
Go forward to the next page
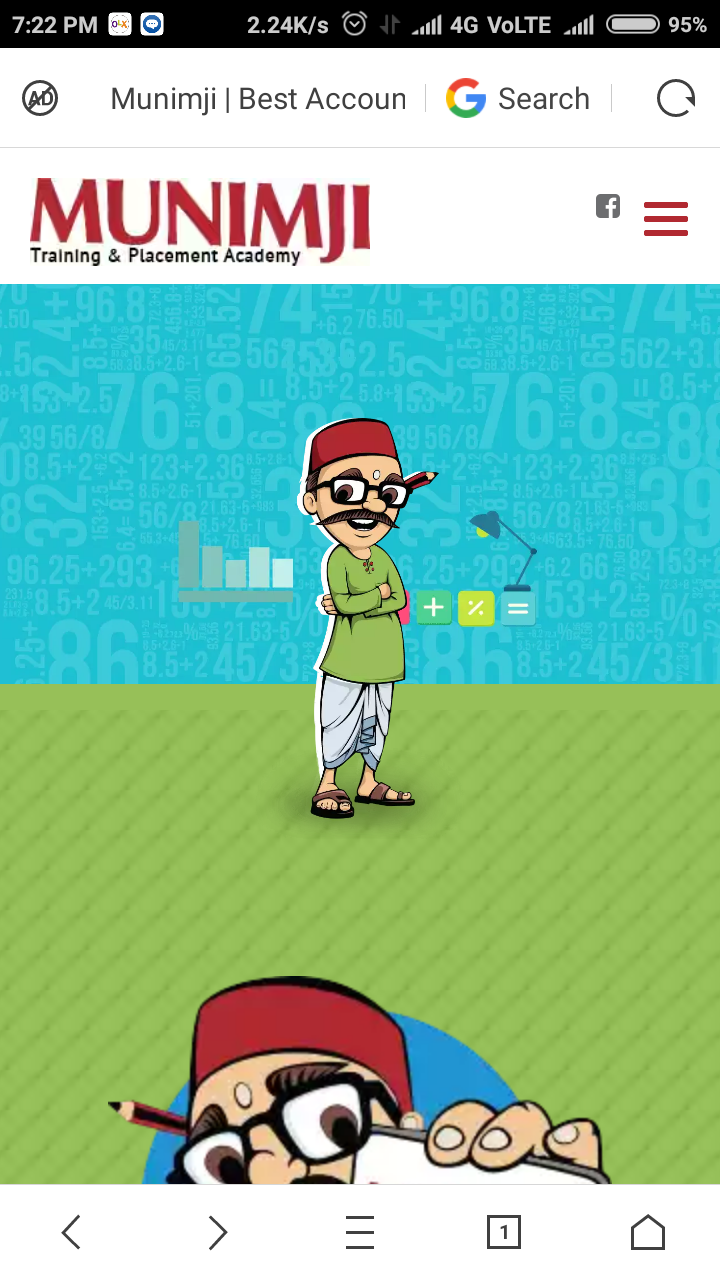217,1232
